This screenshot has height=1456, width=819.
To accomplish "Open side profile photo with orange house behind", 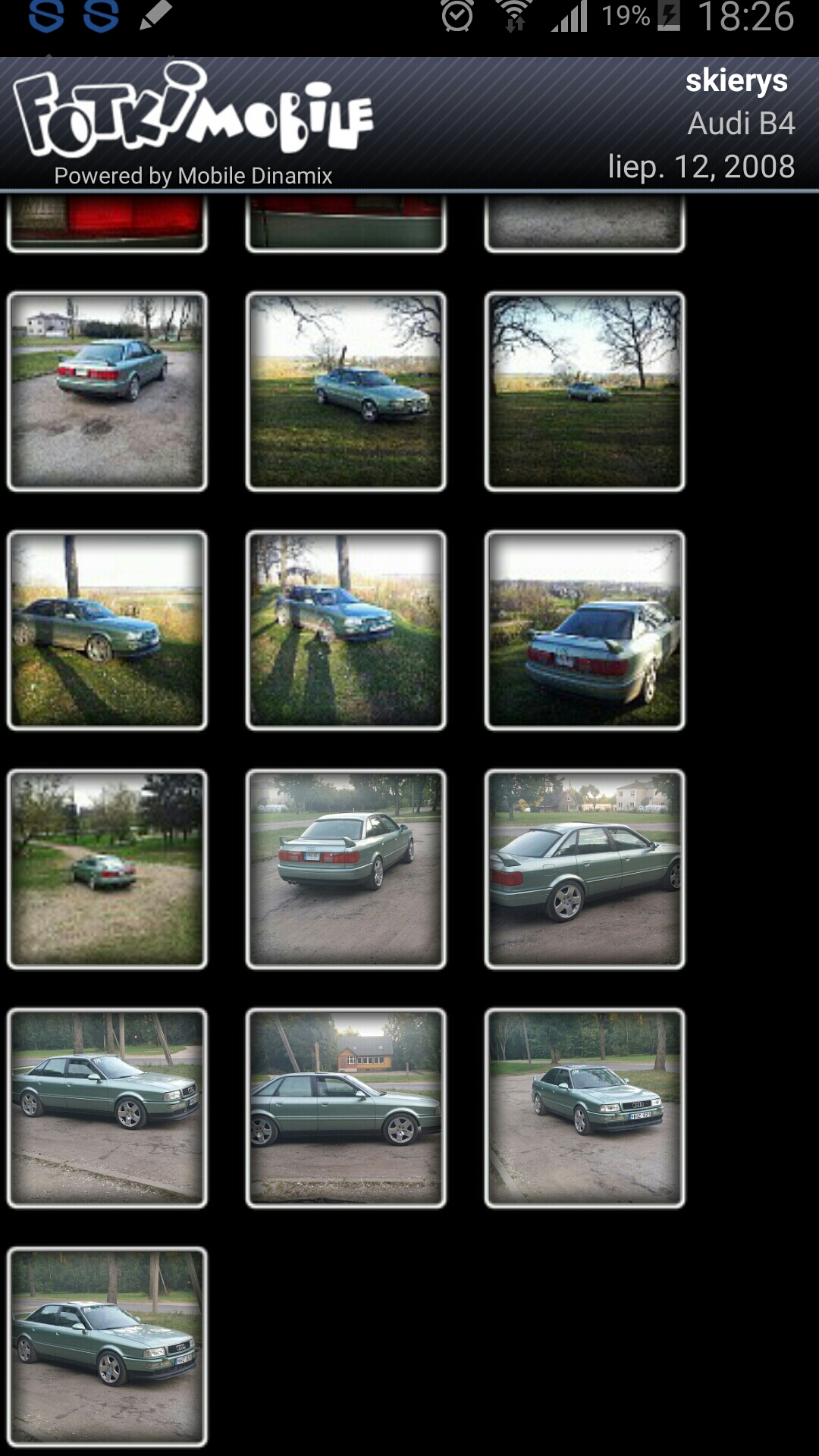I will 346,1108.
